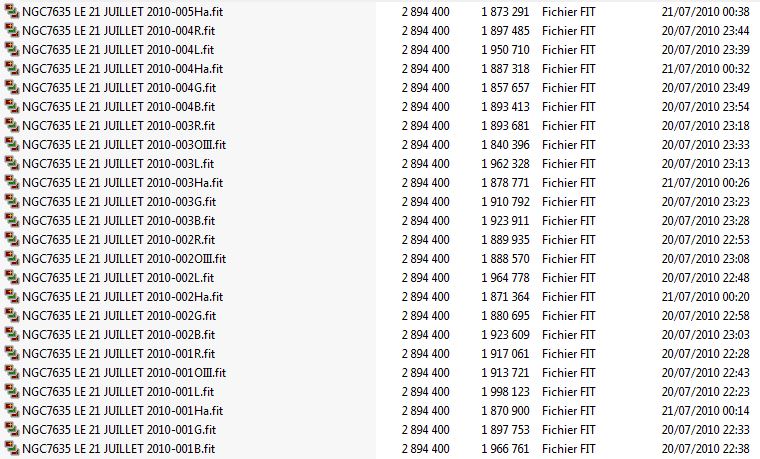
Task: Open the 2010-004R.fit file row
Action: [118, 30]
